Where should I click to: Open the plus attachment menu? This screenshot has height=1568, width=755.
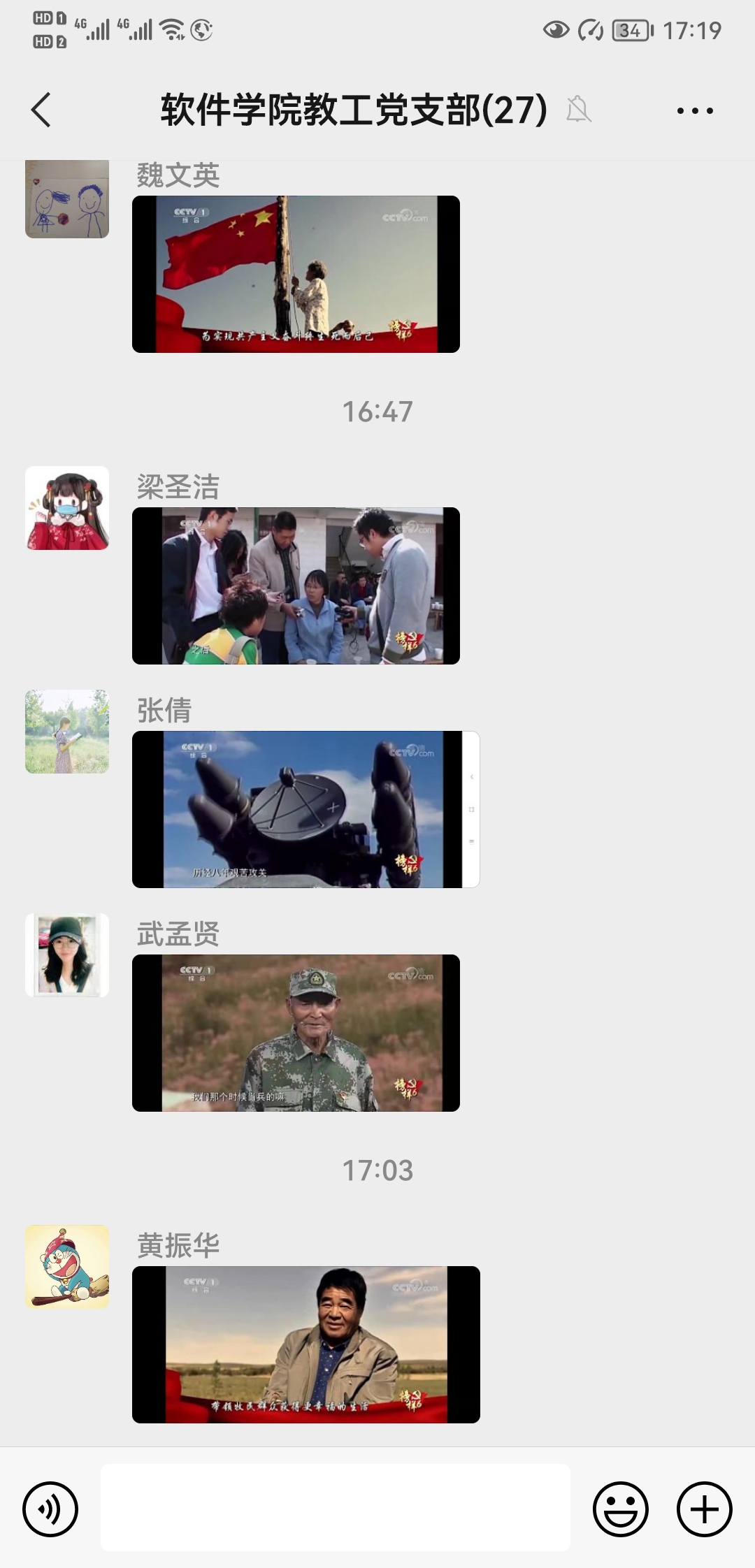click(704, 1509)
